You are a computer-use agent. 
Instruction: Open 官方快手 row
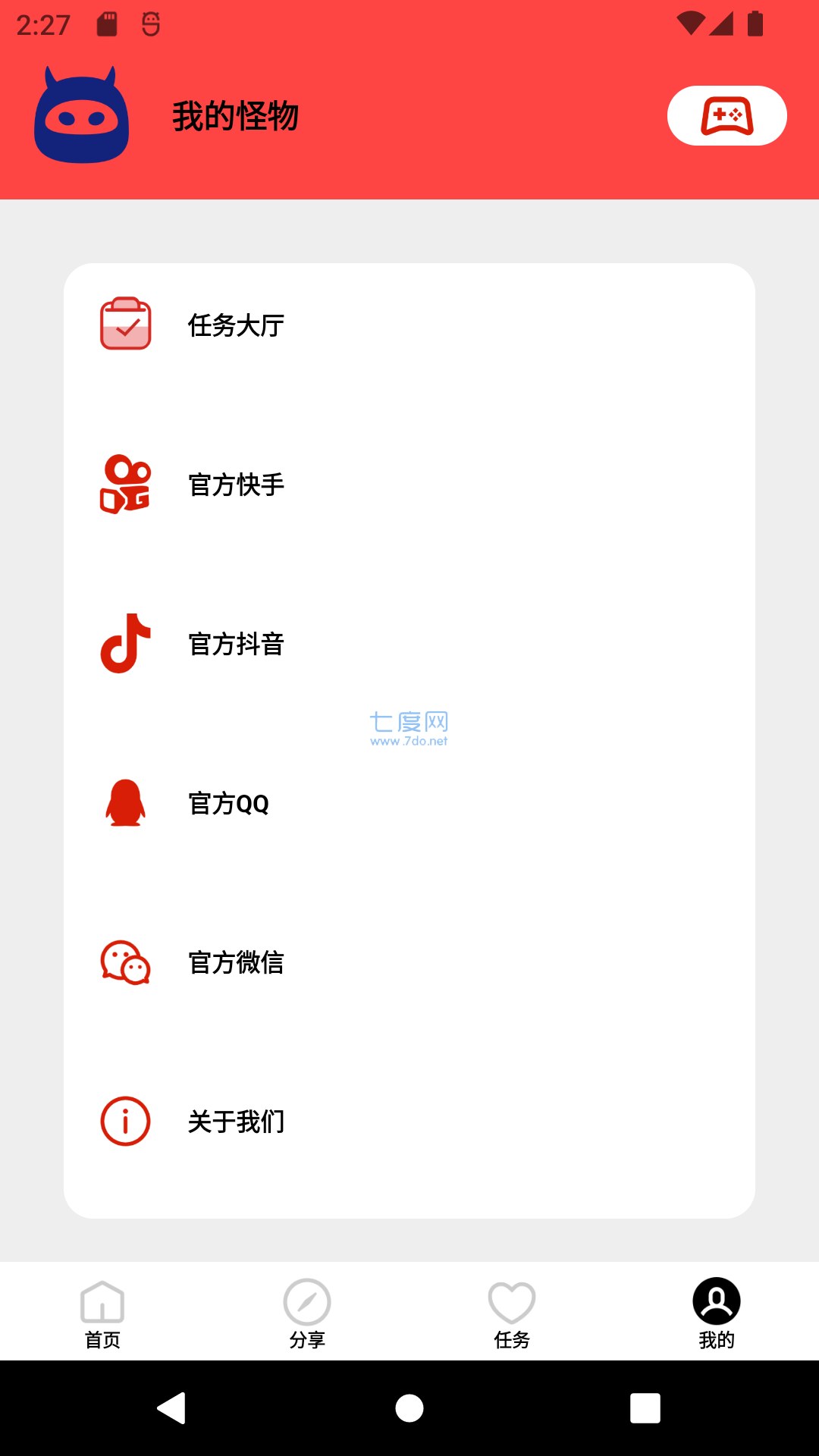click(x=409, y=484)
